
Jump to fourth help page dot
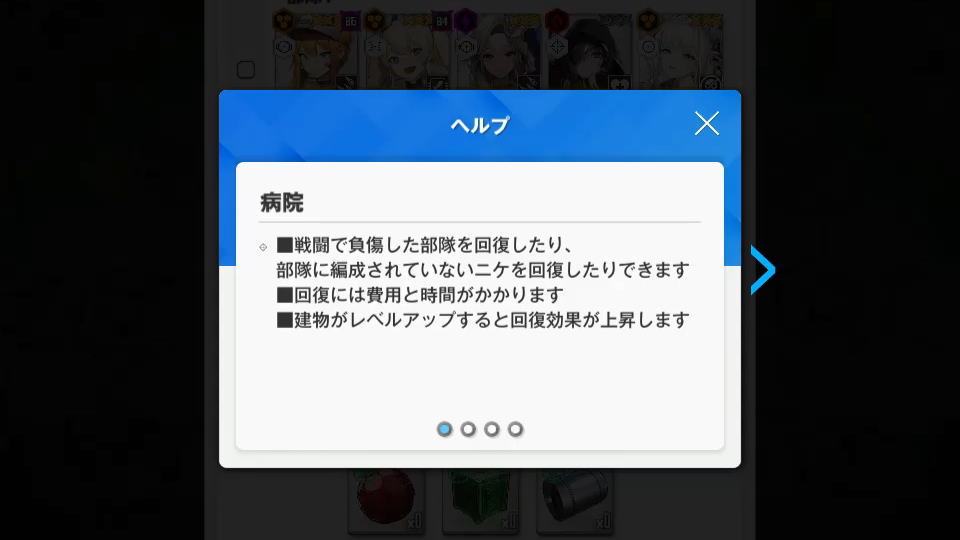click(x=515, y=429)
